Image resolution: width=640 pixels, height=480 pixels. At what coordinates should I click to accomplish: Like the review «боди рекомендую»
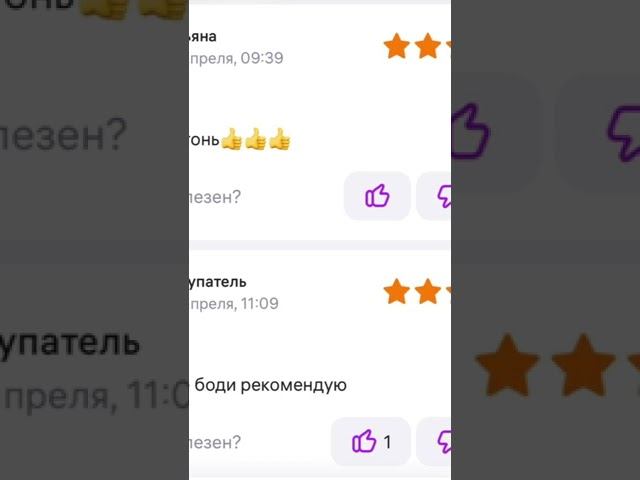[x=370, y=441]
